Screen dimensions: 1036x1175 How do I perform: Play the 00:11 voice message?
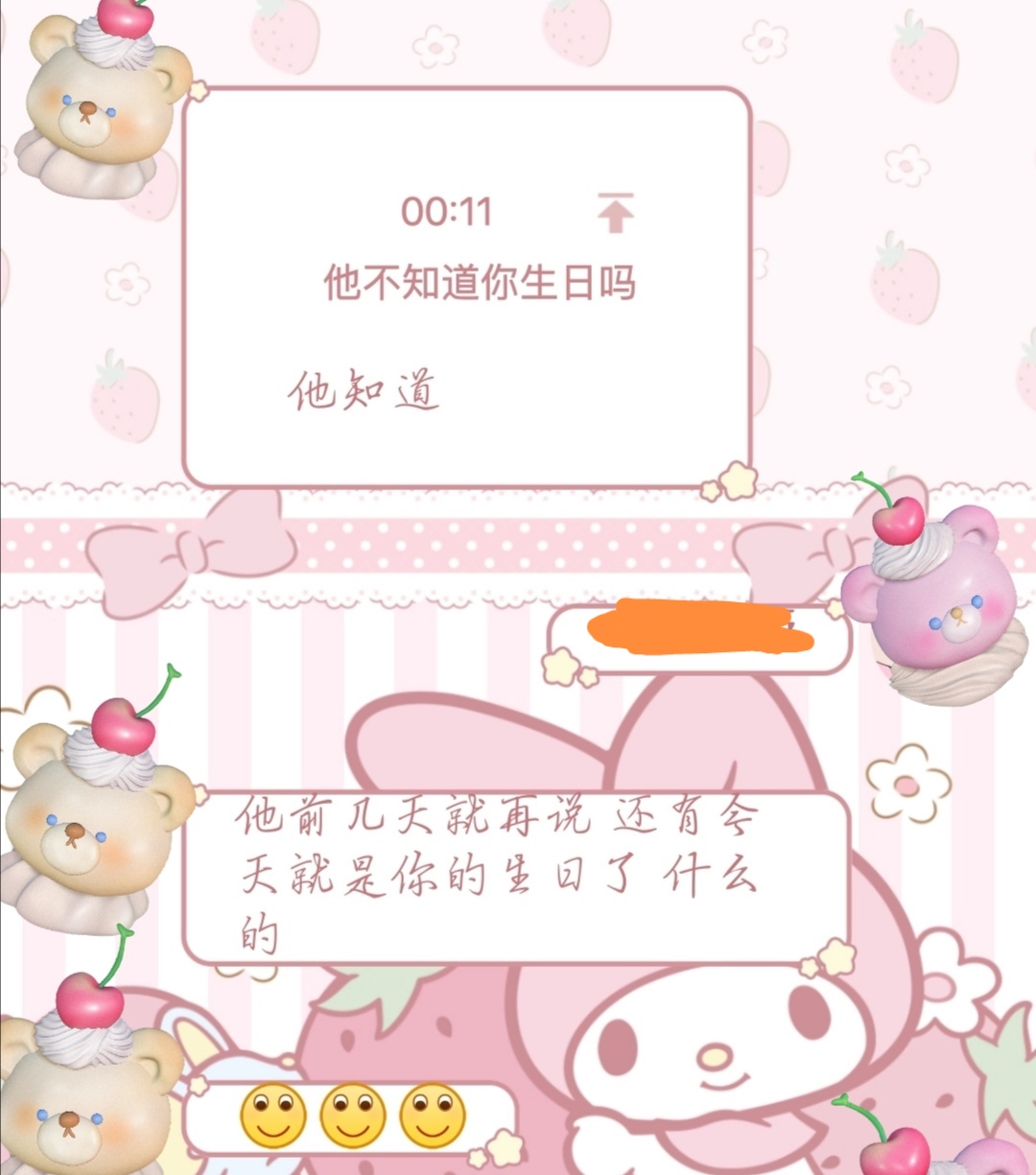[447, 212]
